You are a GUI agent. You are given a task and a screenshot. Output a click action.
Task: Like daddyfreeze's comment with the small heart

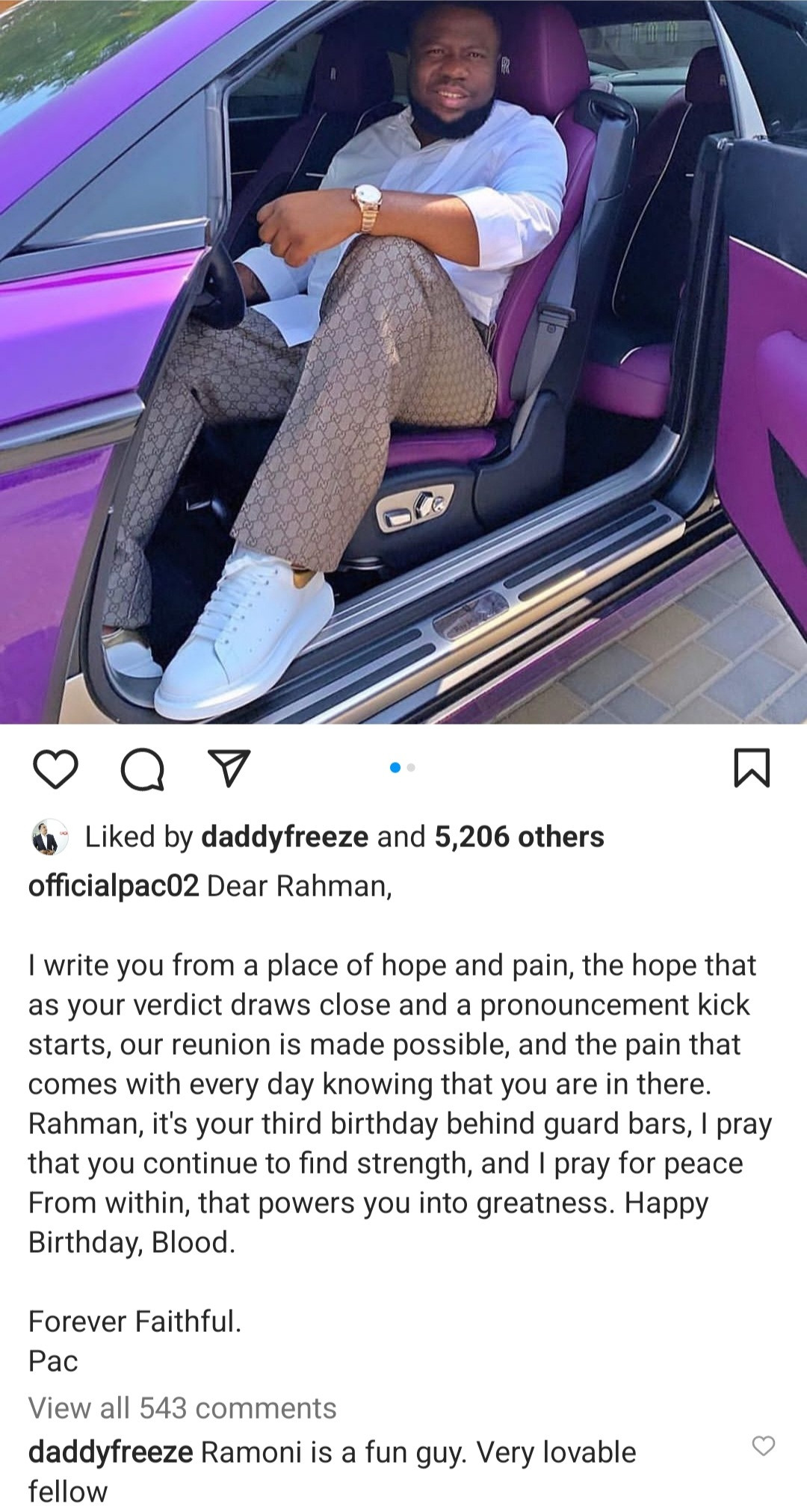762,1446
